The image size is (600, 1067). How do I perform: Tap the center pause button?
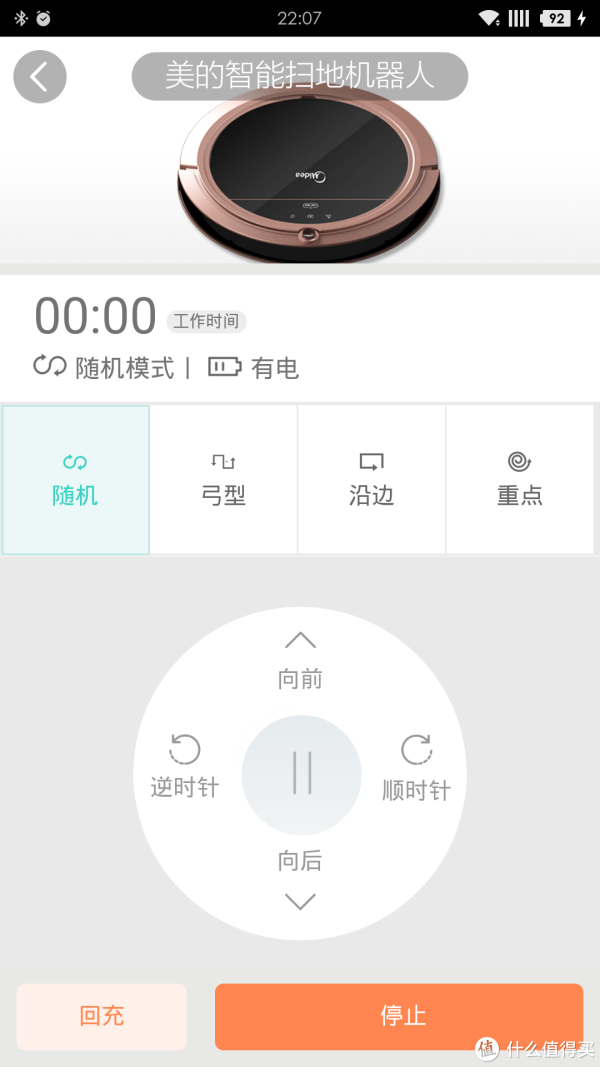click(x=302, y=774)
